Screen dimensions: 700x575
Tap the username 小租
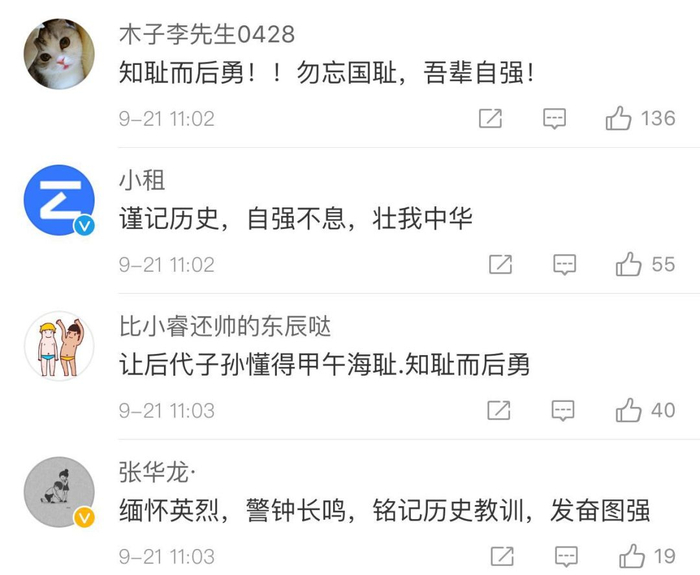(142, 180)
